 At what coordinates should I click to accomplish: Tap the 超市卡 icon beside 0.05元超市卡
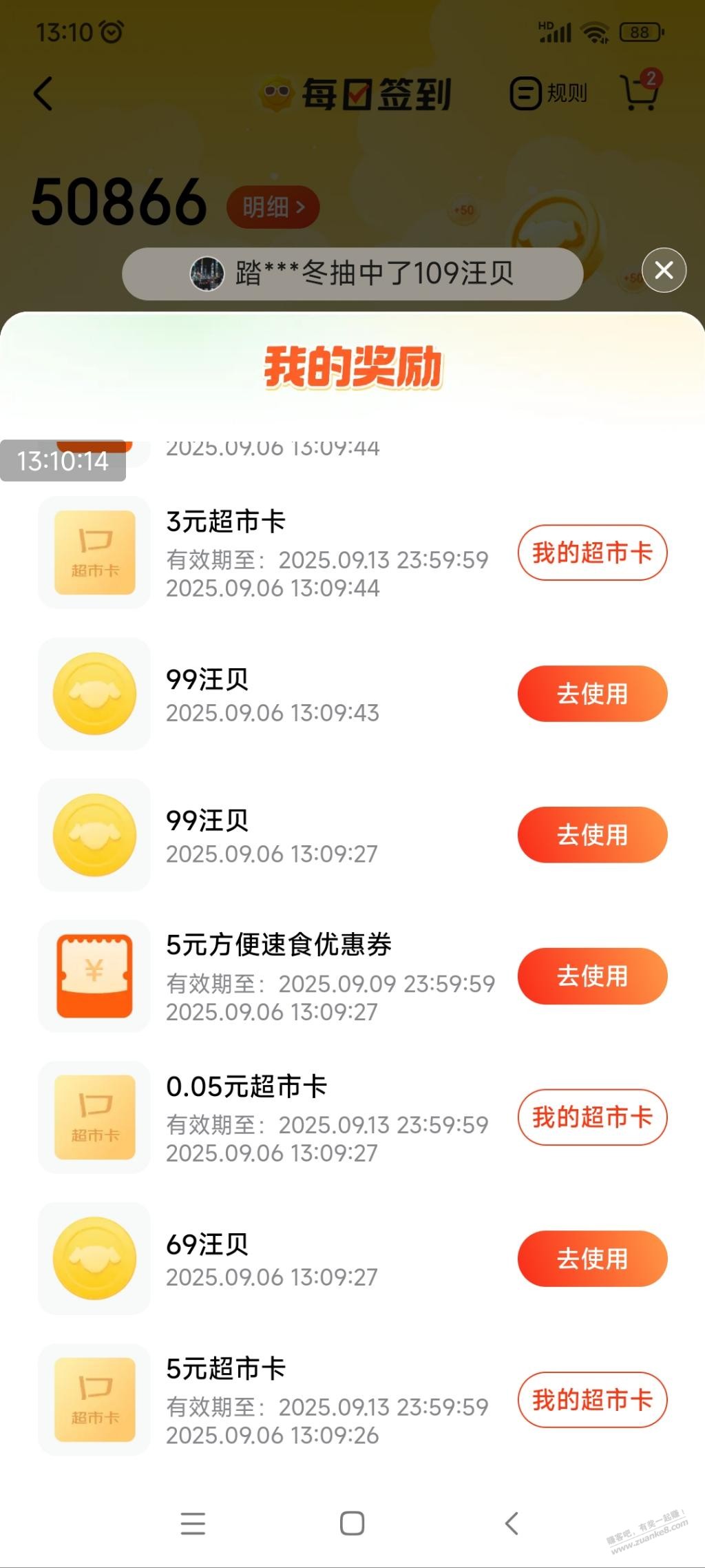click(x=94, y=1117)
